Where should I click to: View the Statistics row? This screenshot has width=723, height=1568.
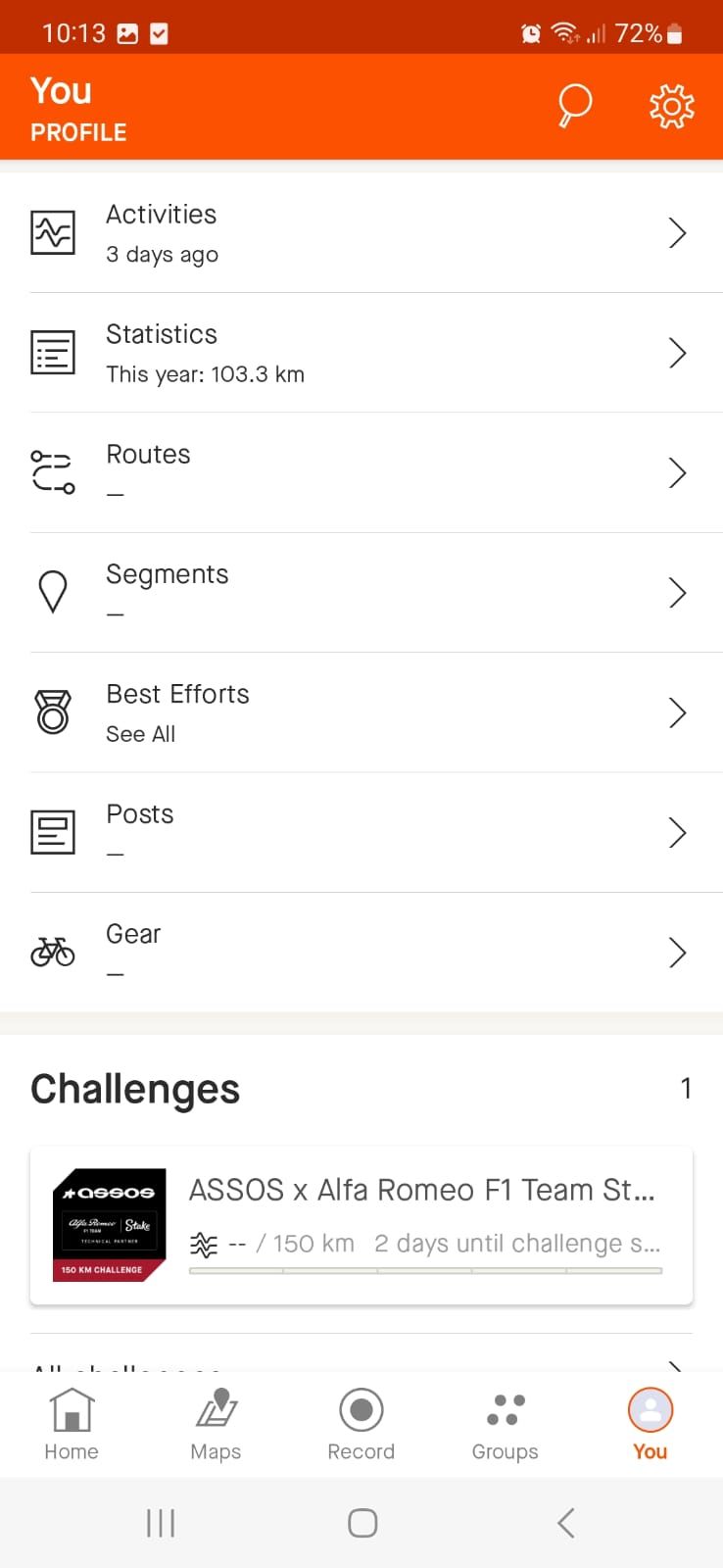[x=361, y=353]
